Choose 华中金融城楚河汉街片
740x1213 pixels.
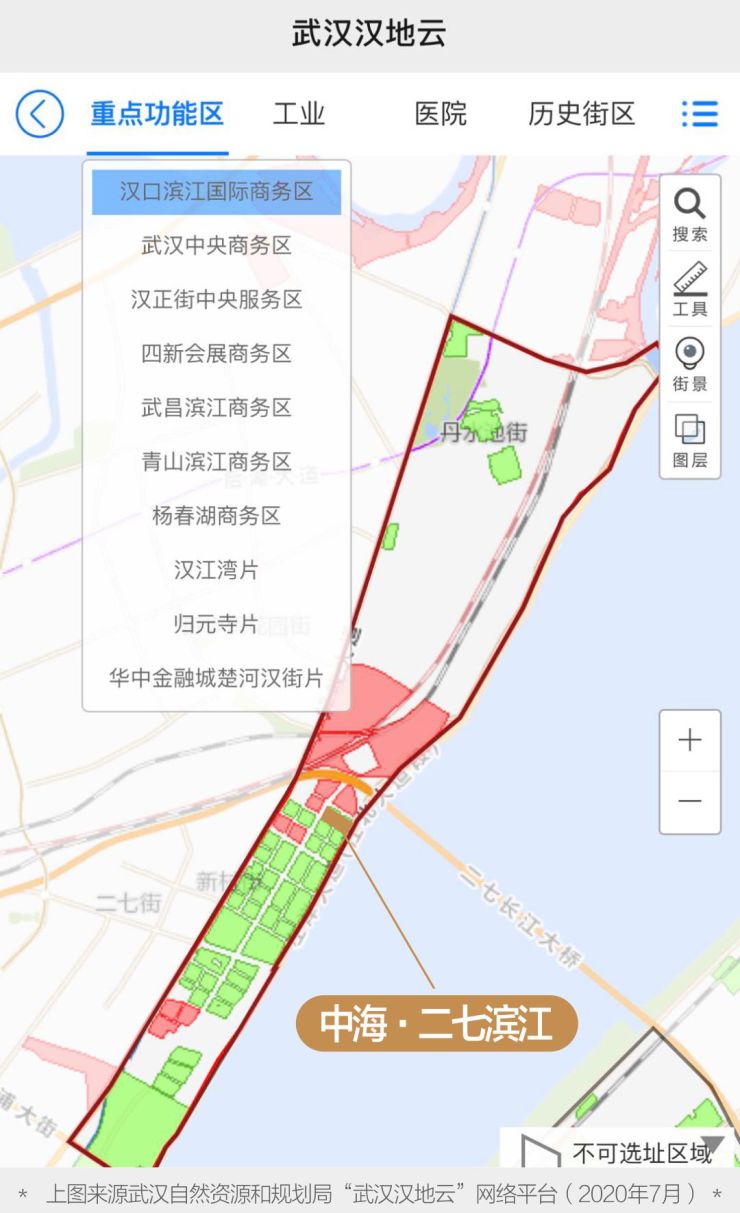(x=216, y=678)
